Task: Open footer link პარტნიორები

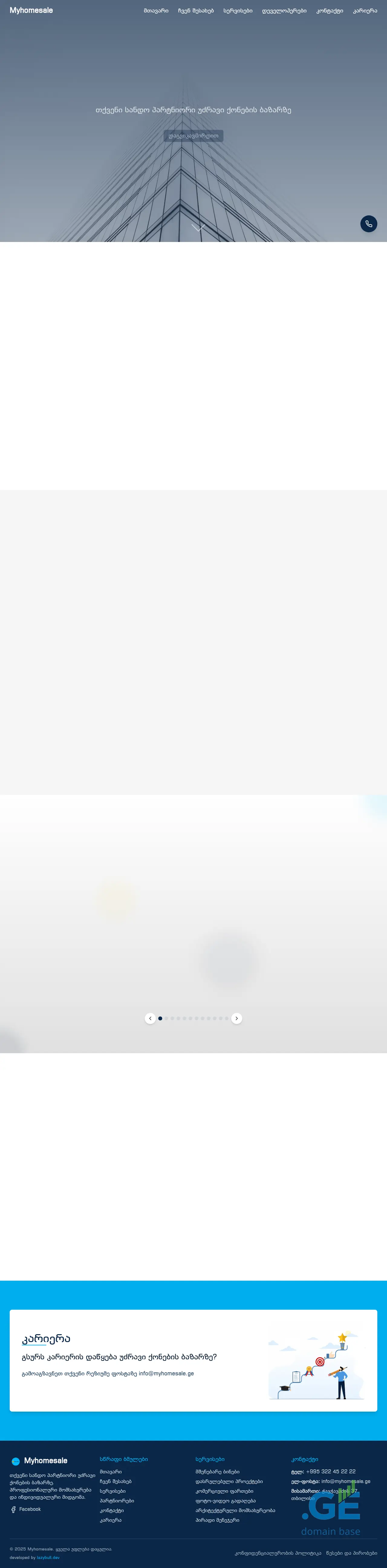Action: [x=117, y=1501]
